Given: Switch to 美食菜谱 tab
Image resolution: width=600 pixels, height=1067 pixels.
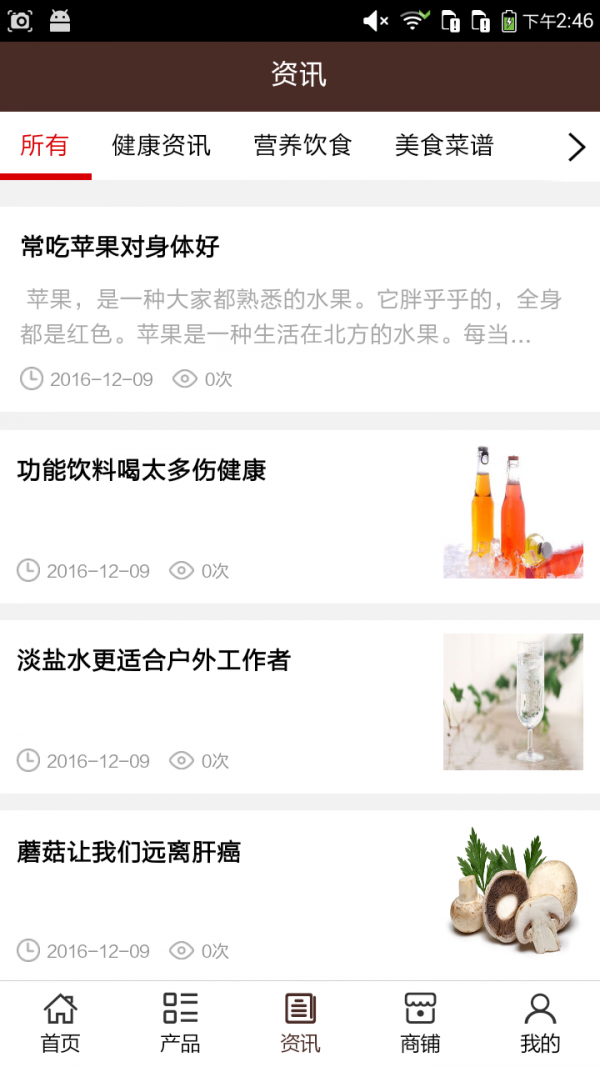Looking at the screenshot, I should point(444,146).
